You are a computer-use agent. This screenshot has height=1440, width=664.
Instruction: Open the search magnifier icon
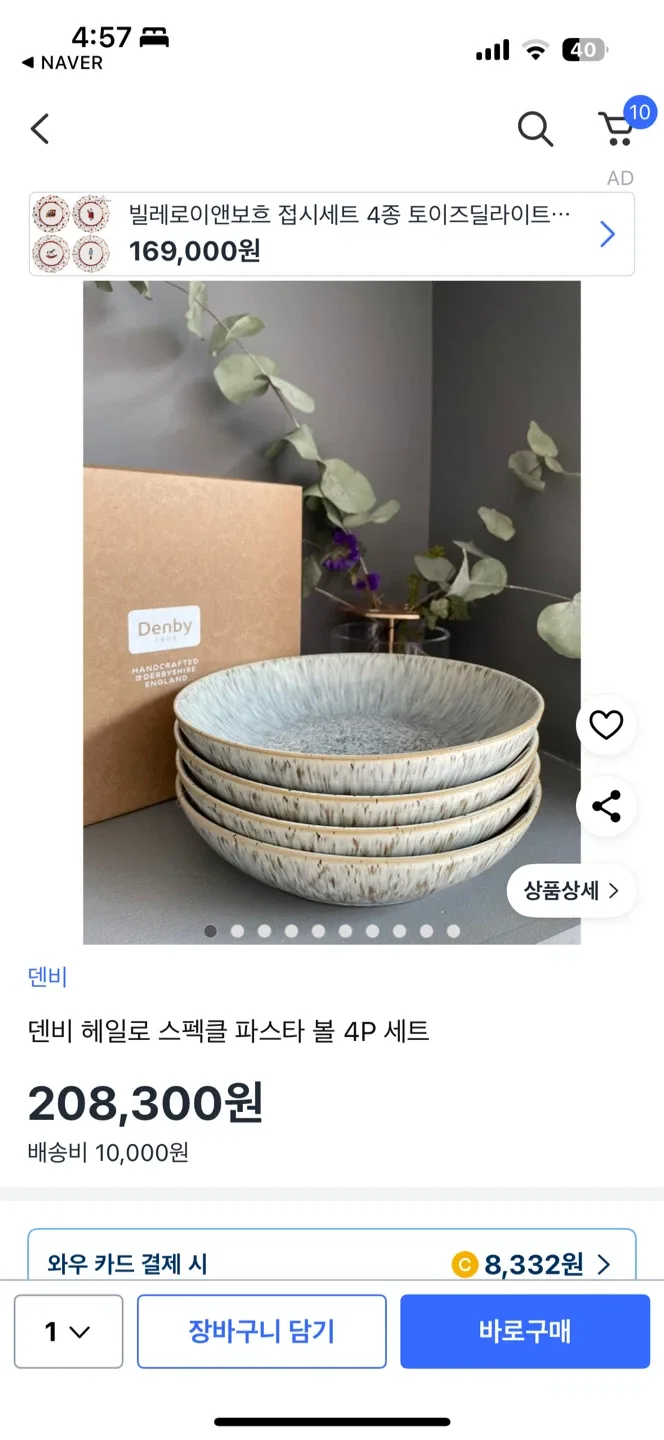[535, 129]
